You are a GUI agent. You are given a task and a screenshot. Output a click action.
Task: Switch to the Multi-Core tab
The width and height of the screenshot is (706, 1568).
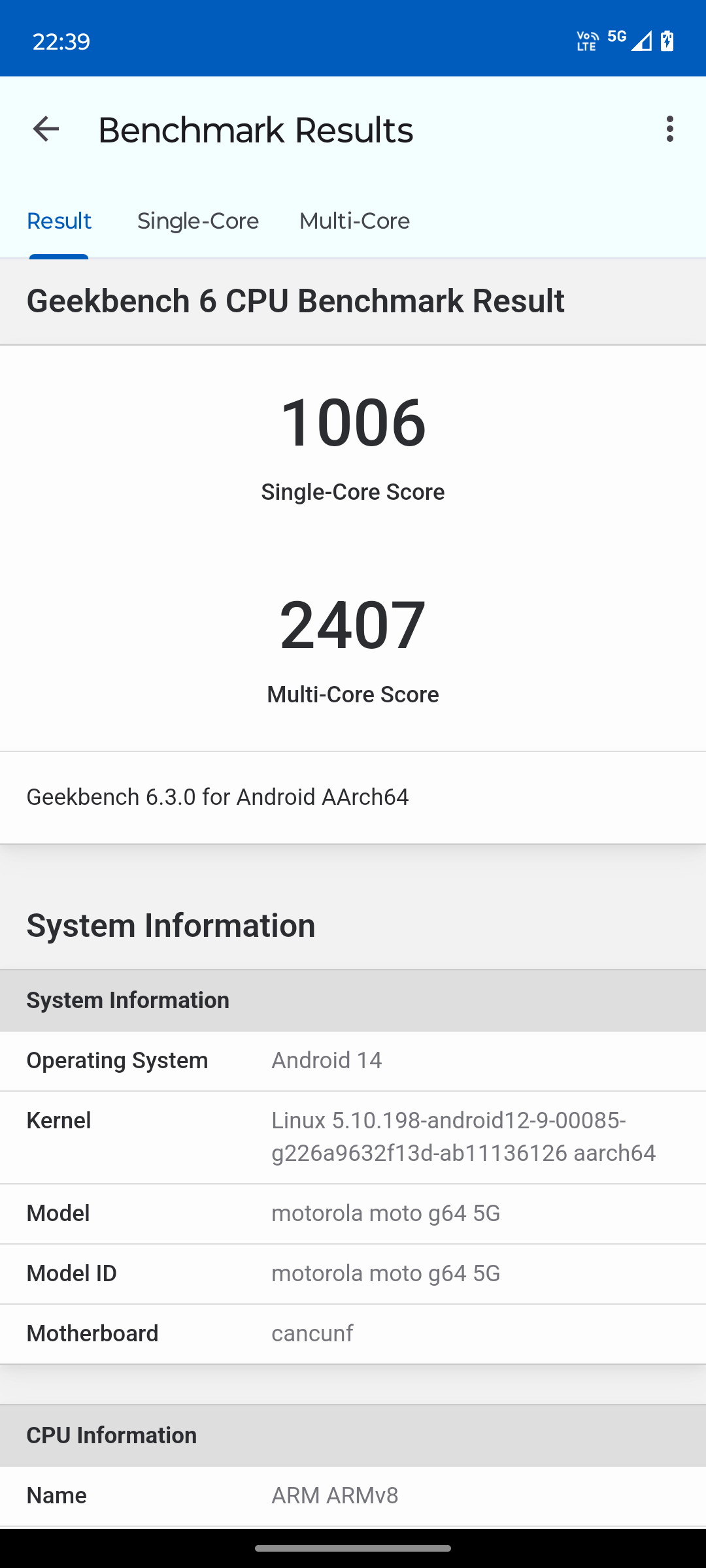click(x=354, y=221)
